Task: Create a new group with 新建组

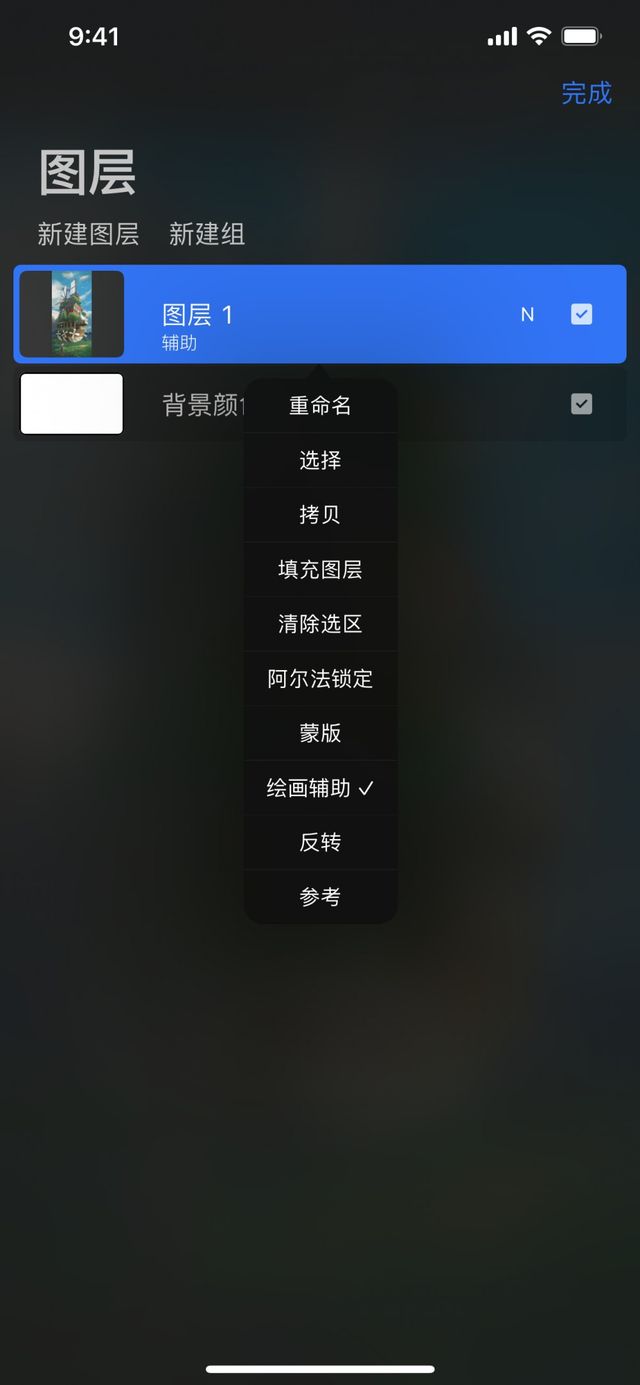Action: tap(207, 234)
